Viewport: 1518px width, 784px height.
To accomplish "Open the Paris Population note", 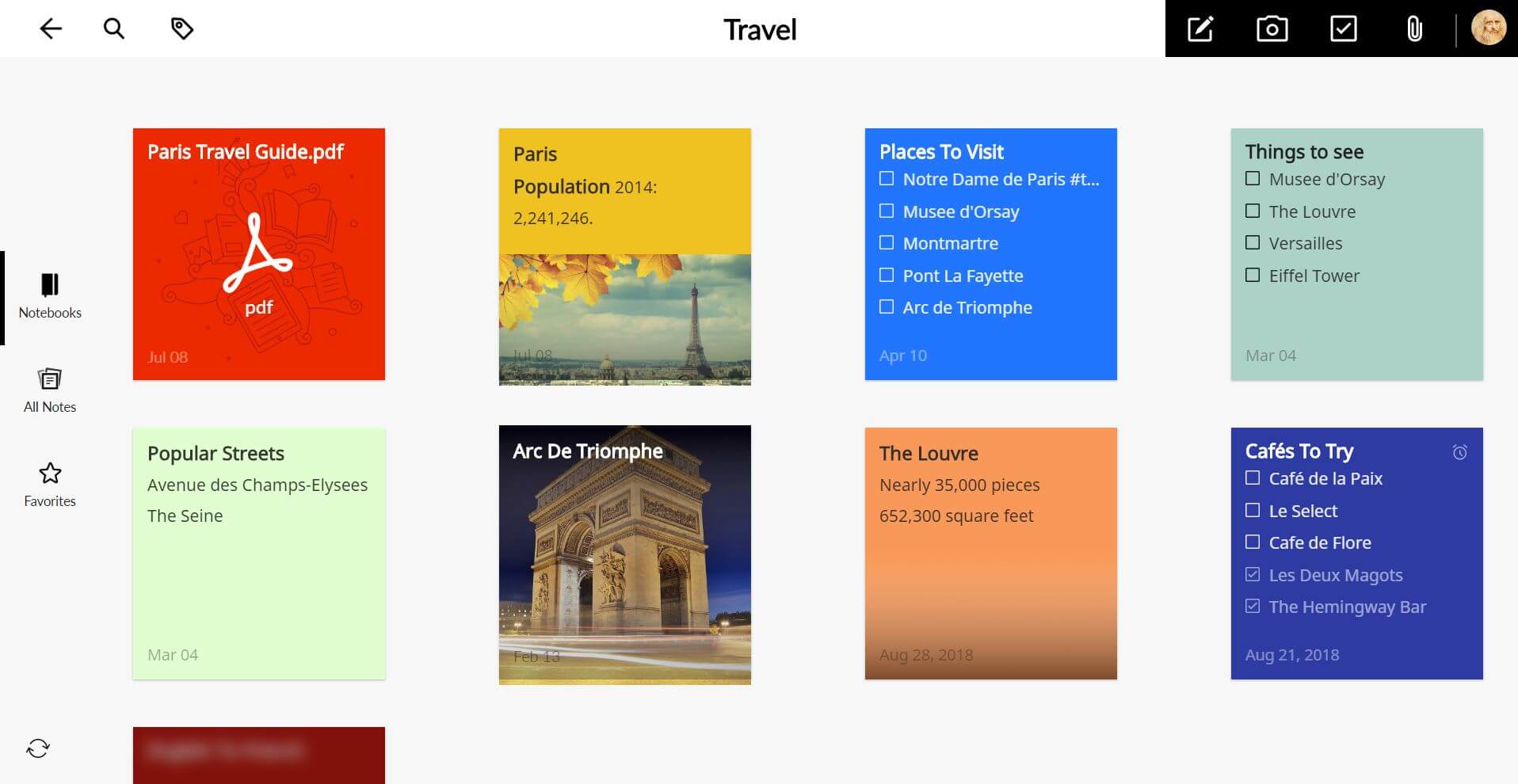I will tap(624, 253).
